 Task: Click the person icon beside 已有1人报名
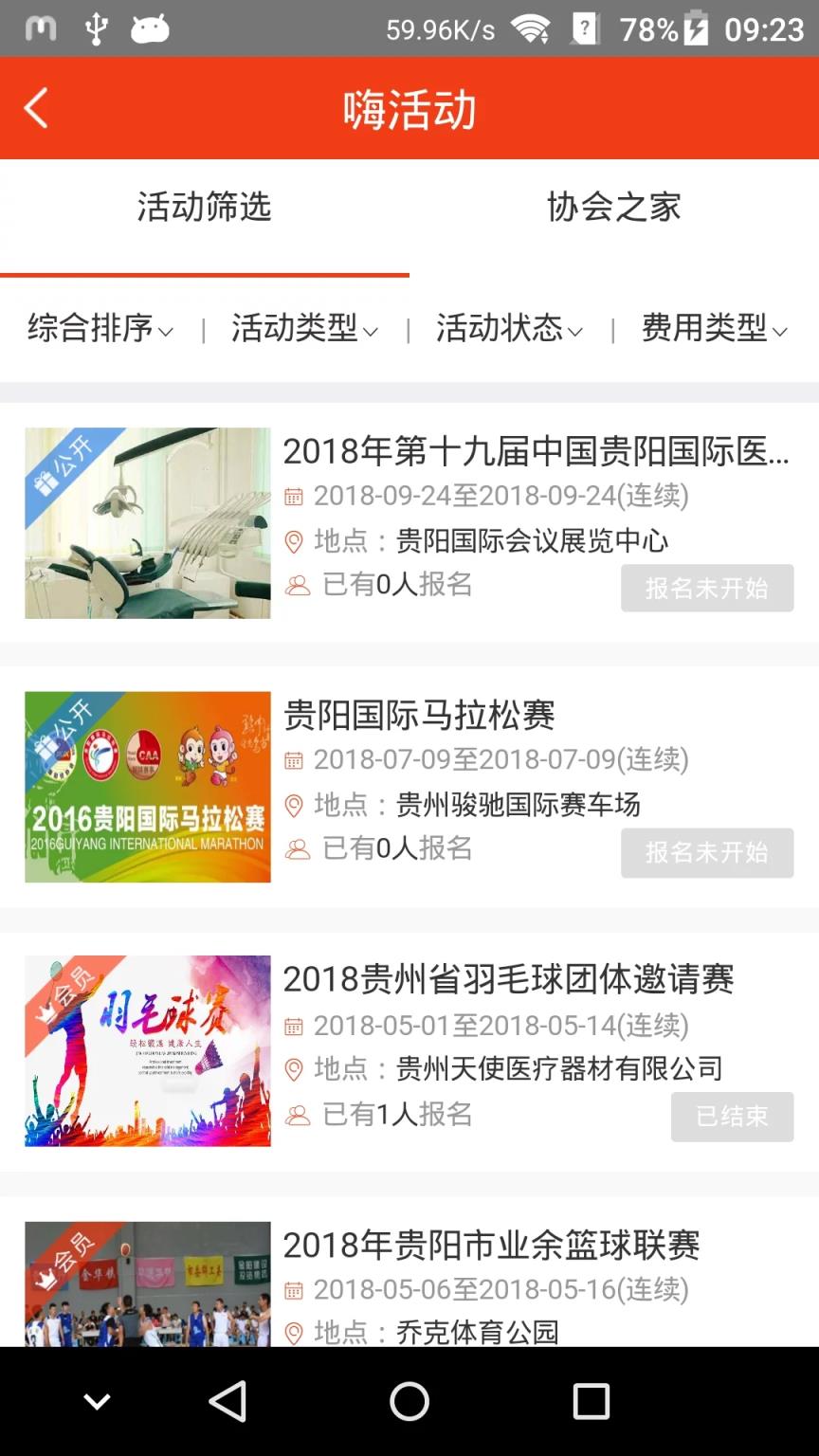coord(295,1115)
